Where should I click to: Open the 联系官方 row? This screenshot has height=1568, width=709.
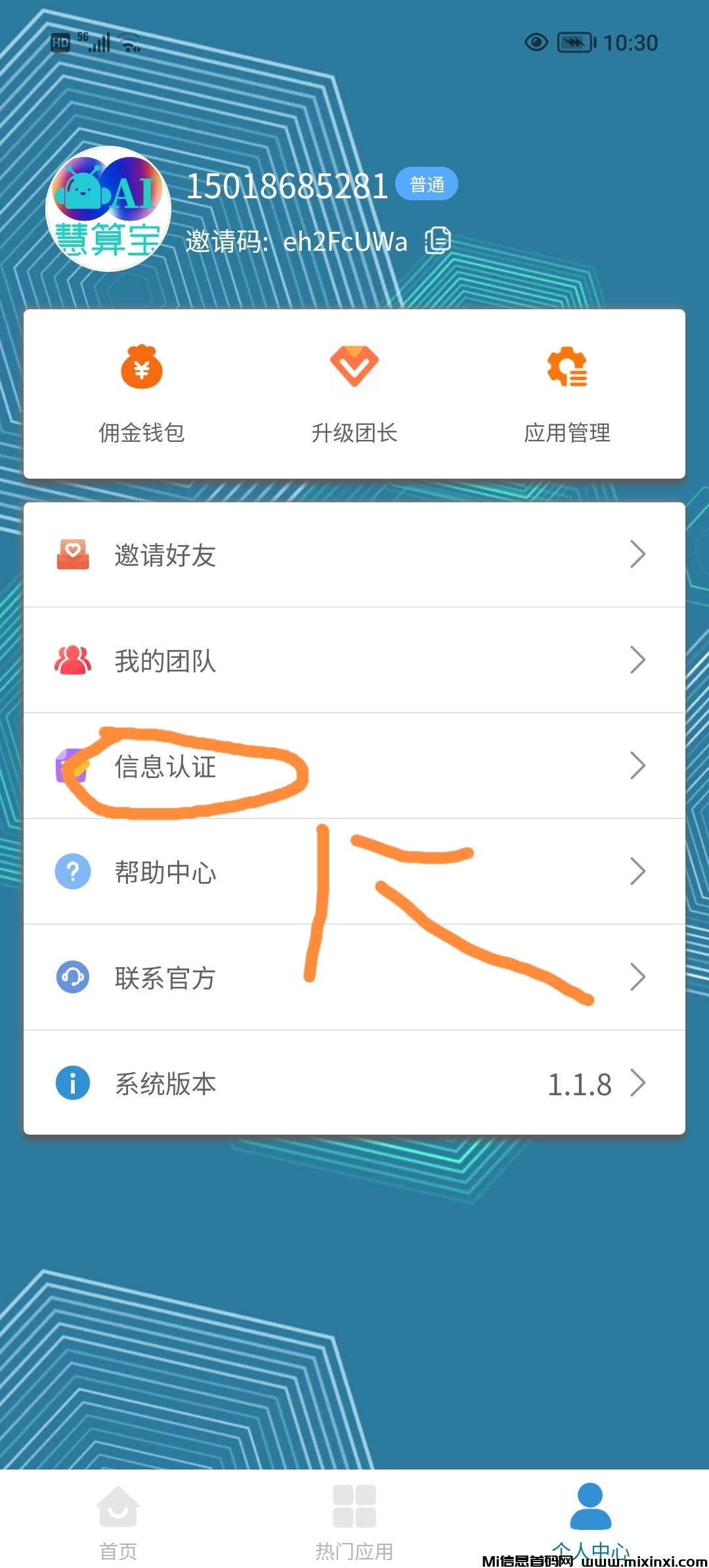[354, 978]
